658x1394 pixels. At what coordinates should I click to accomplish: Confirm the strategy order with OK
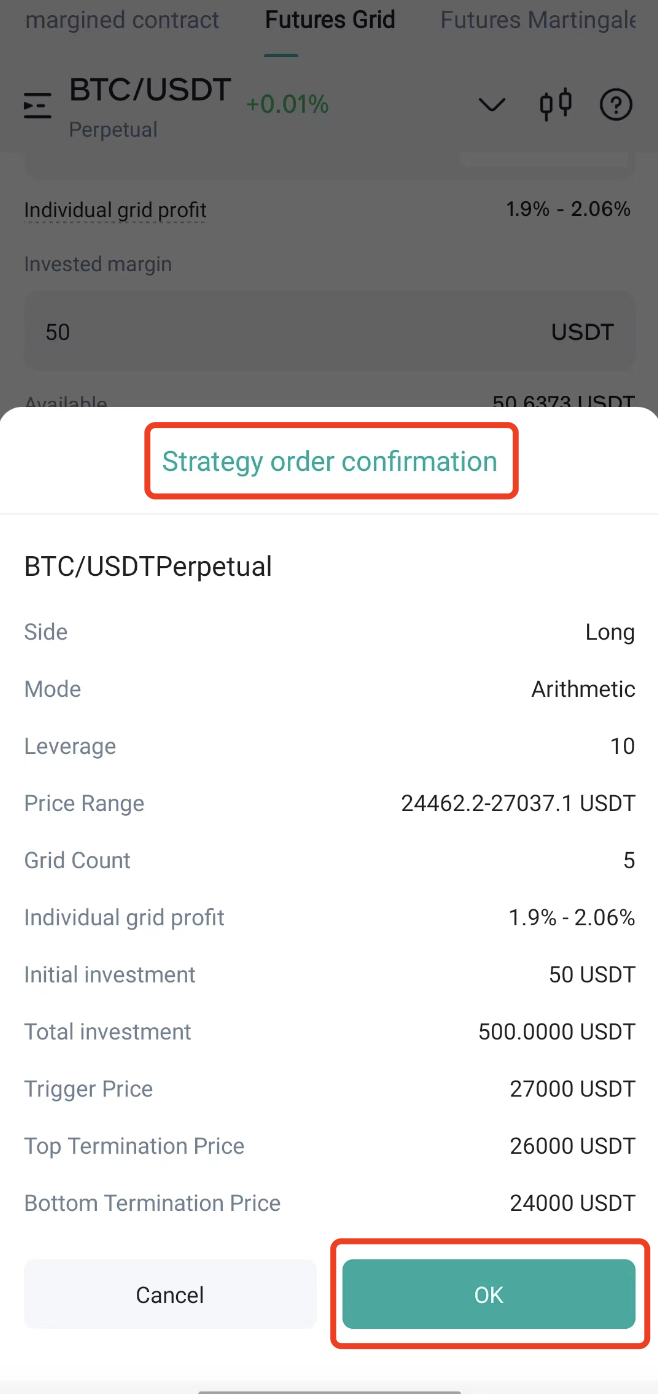click(489, 1294)
